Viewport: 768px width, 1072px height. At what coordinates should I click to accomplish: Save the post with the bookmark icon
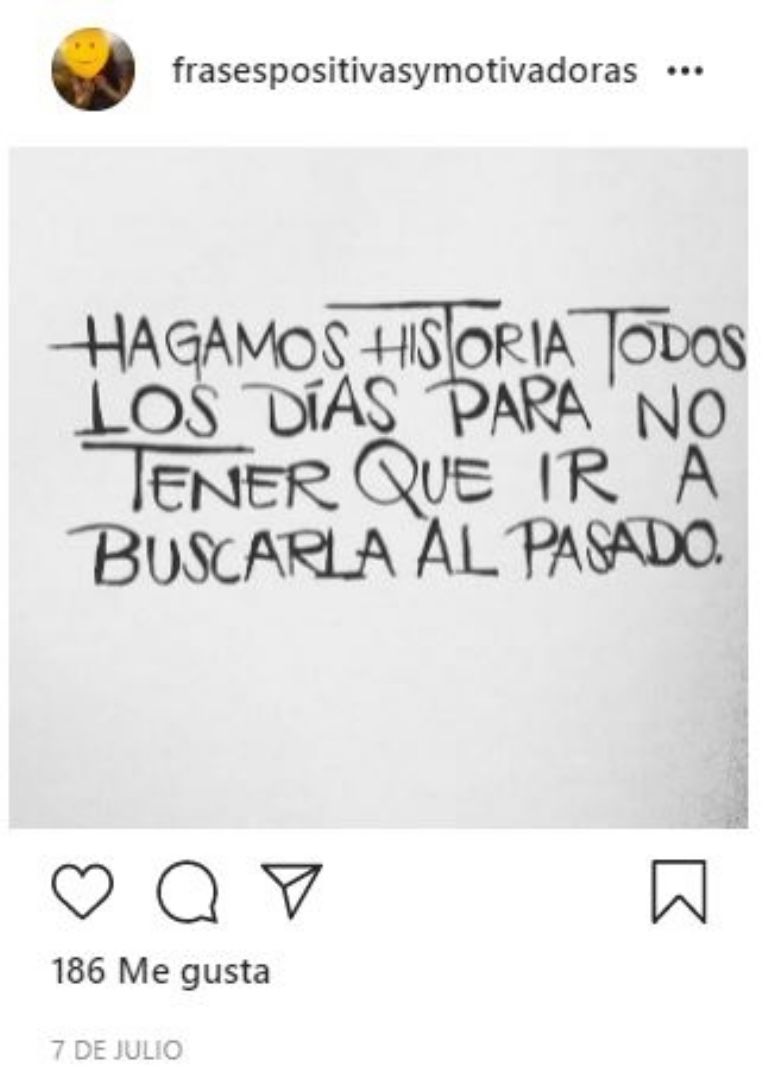[679, 890]
